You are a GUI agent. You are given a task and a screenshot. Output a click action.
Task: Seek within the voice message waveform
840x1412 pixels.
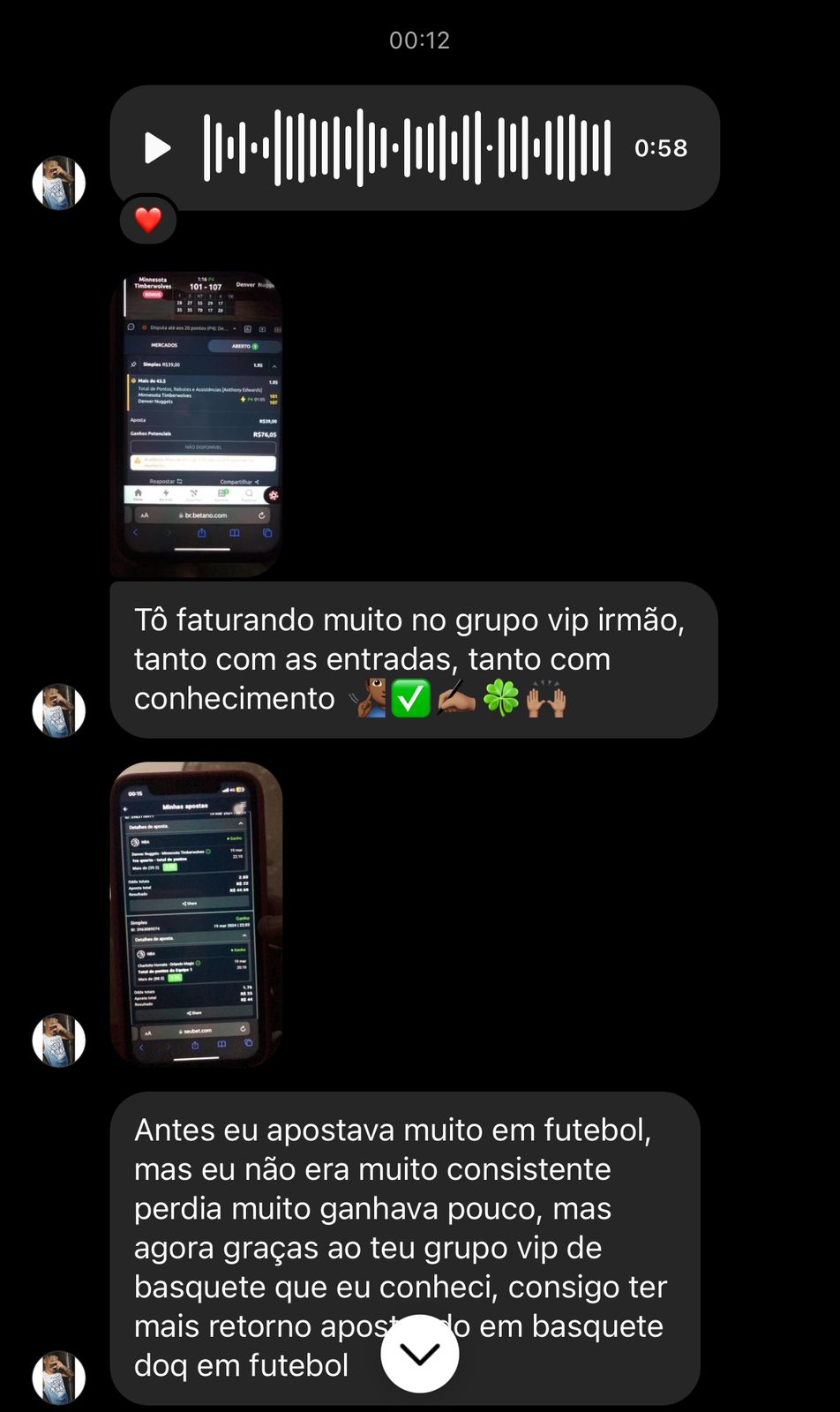407,148
